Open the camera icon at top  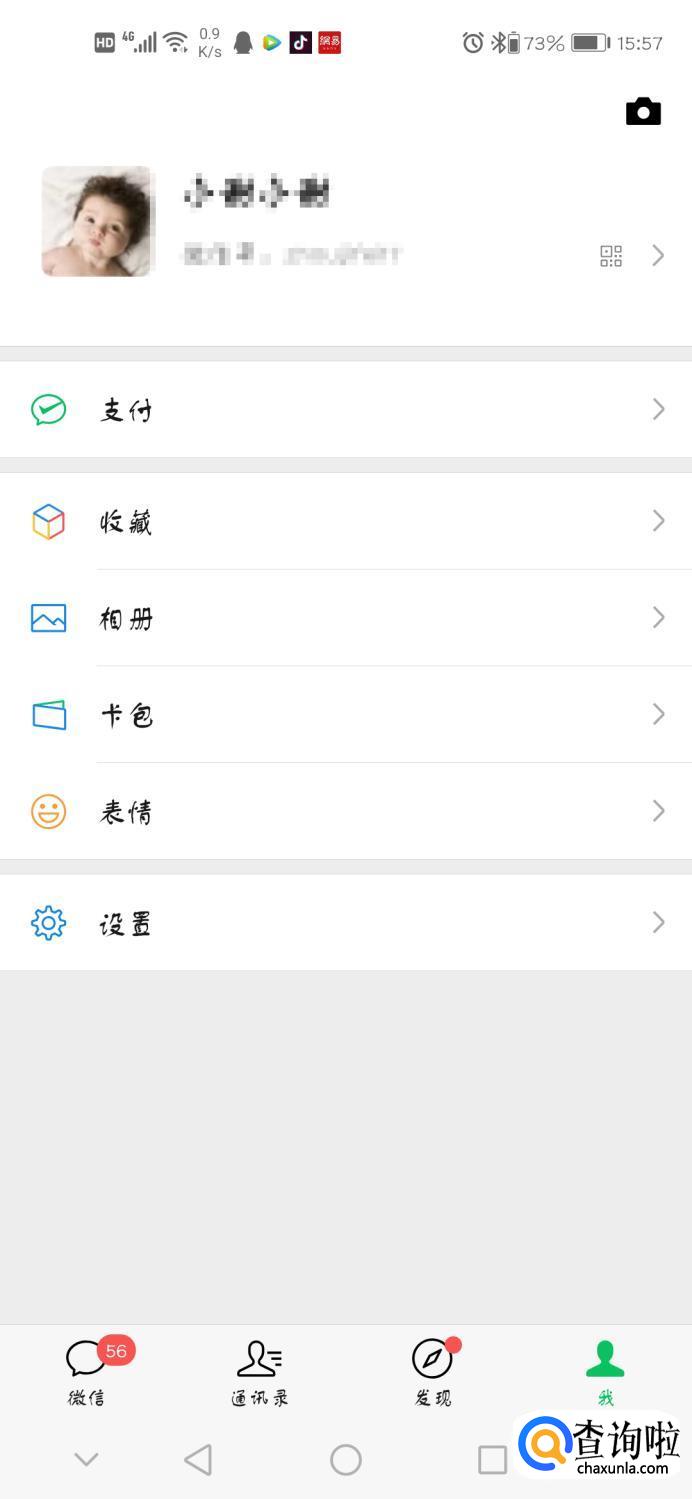(x=643, y=111)
